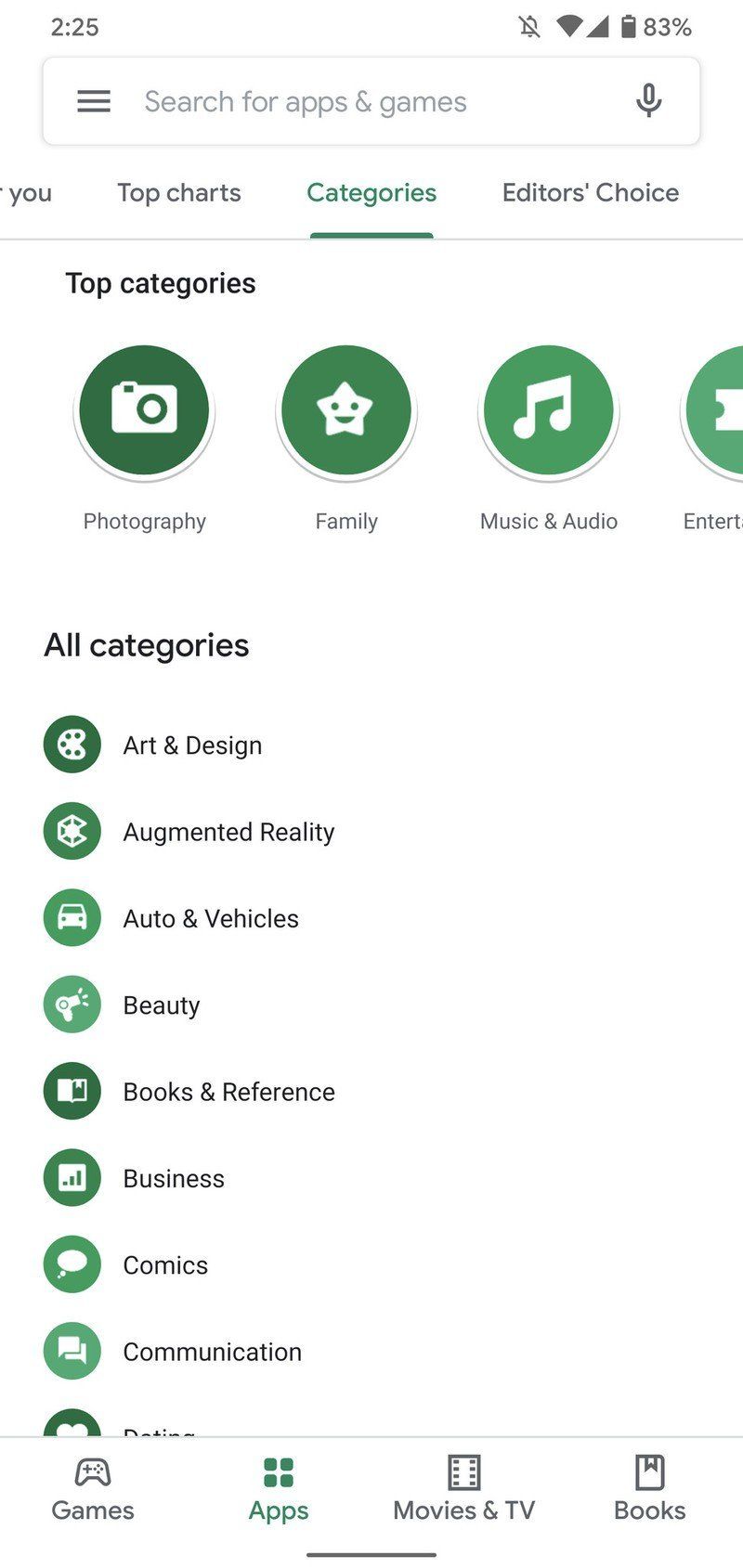This screenshot has height=1568, width=743.
Task: Open the Photography category camera icon
Action: (144, 410)
